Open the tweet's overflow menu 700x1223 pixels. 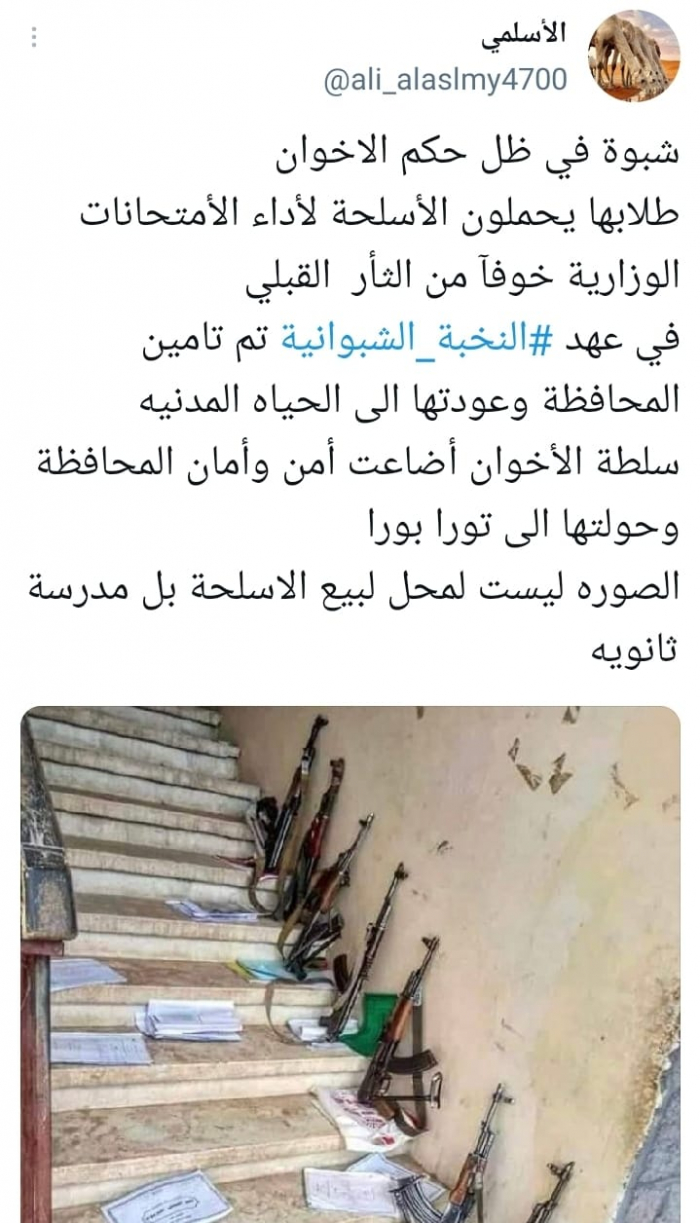[35, 38]
